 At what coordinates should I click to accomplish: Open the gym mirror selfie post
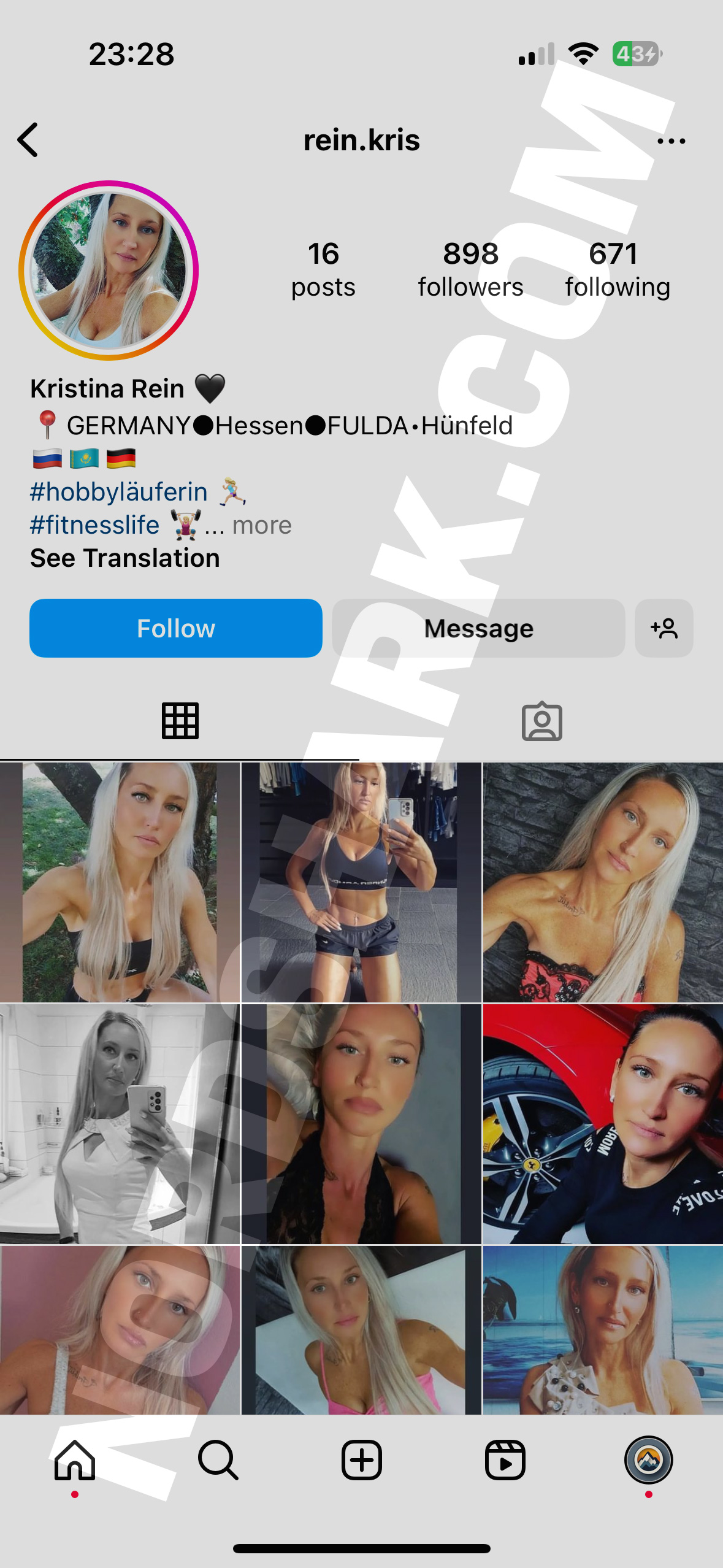pos(361,882)
